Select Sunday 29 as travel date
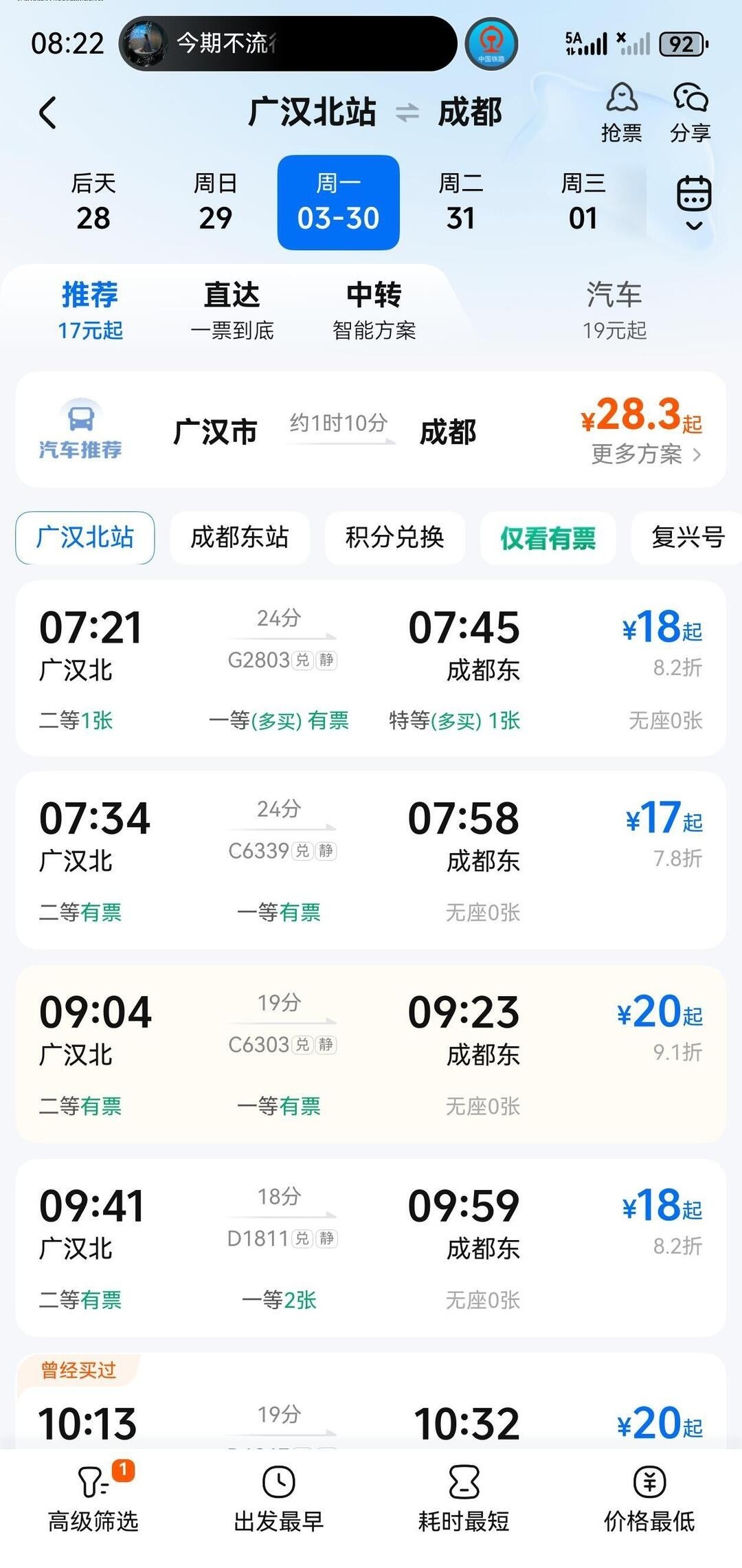742x1568 pixels. 215,203
